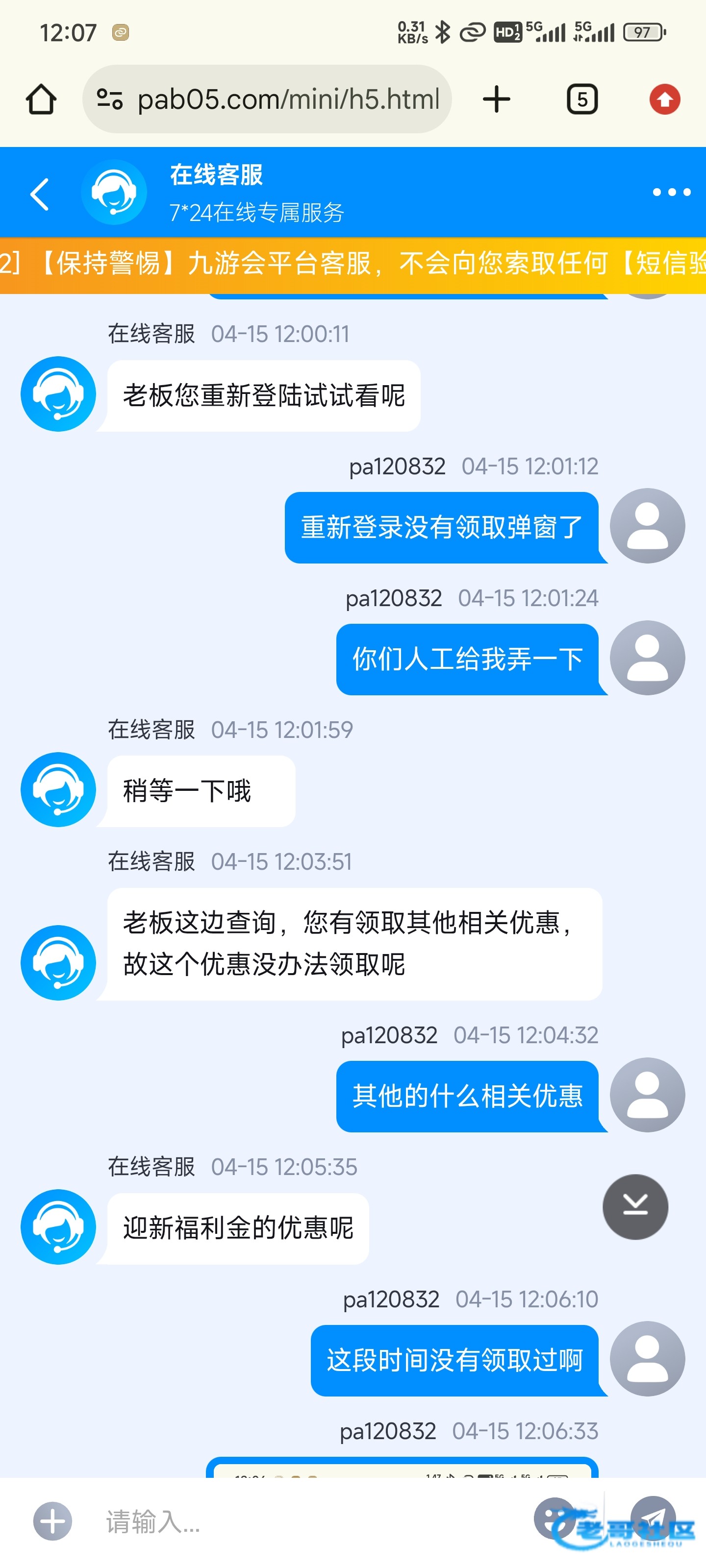Viewport: 706px width, 1568px height.
Task: Open the screenshot image sent at 12:06:33
Action: [x=402, y=1468]
